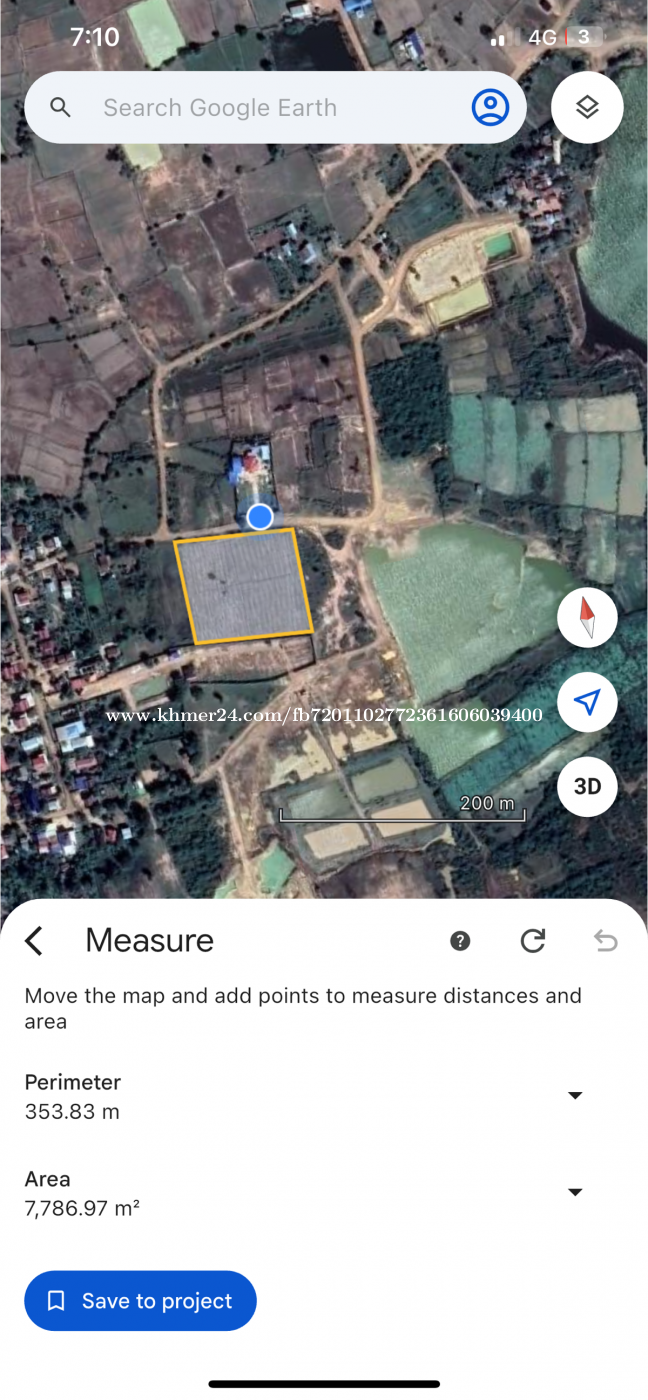648x1400 pixels.
Task: Open the account profile icon
Action: [x=490, y=107]
